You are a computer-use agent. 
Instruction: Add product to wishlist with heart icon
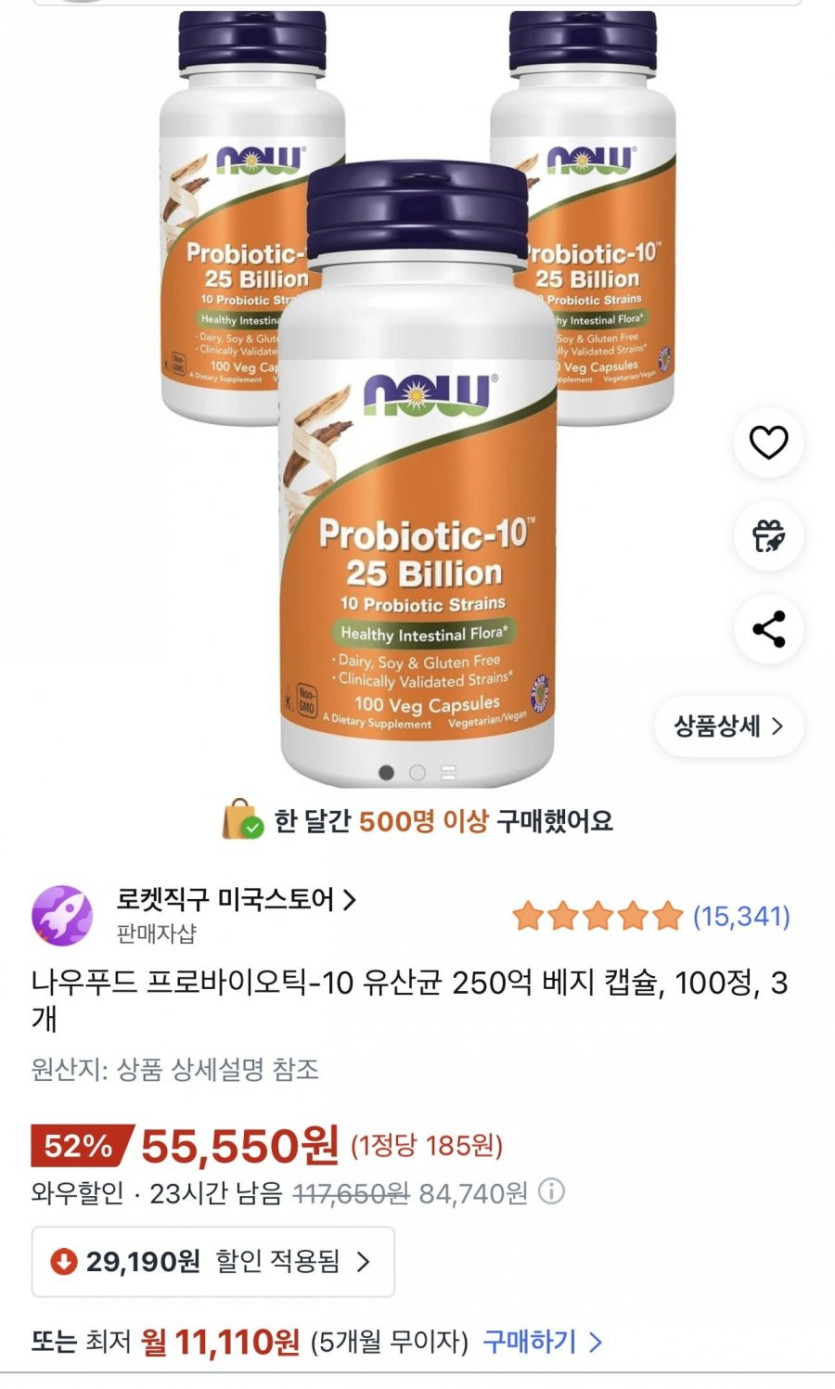[768, 442]
